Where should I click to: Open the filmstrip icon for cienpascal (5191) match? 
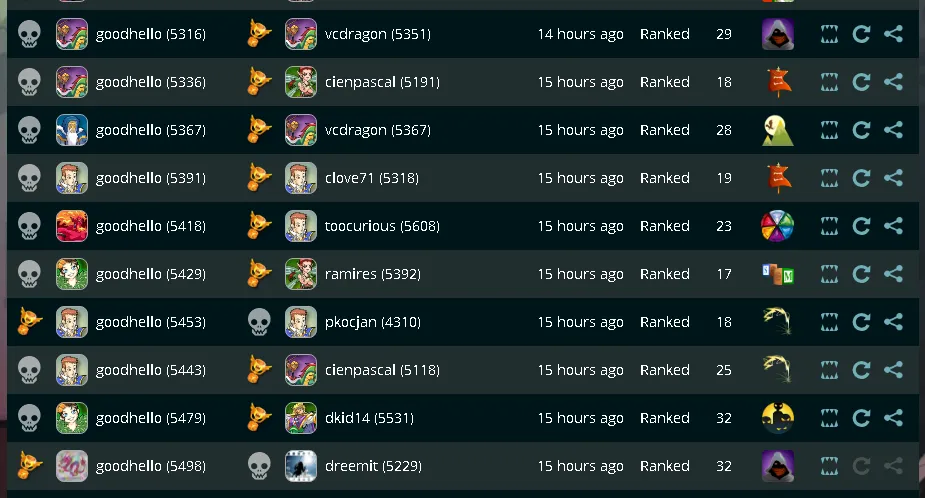[829, 82]
